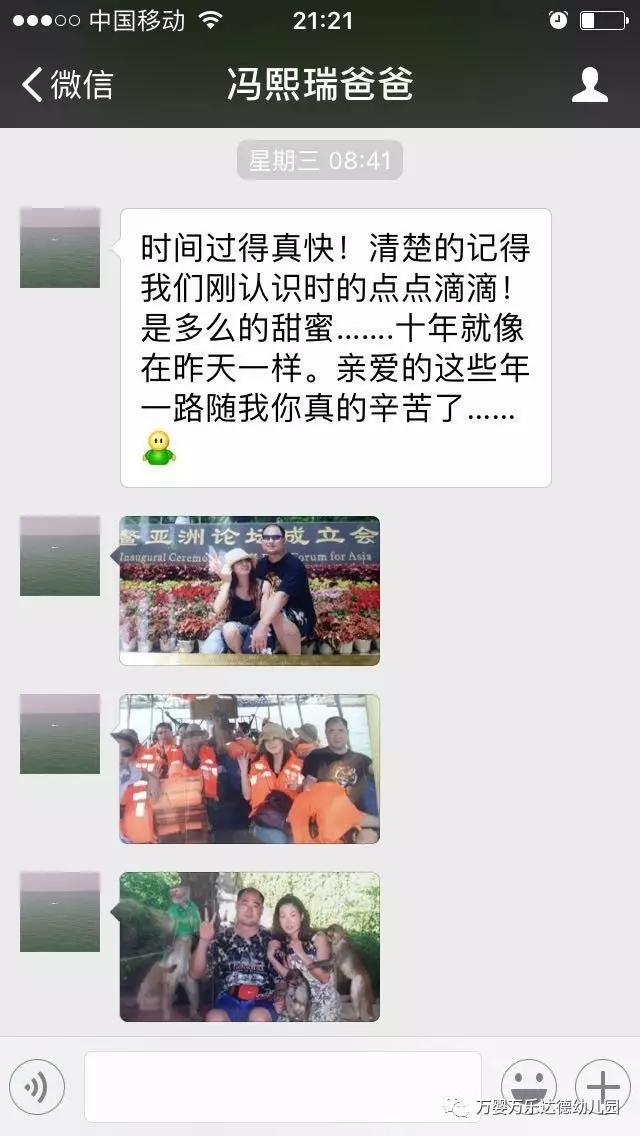This screenshot has width=640, height=1136.
Task: View the flower display couple photo
Action: tap(250, 590)
